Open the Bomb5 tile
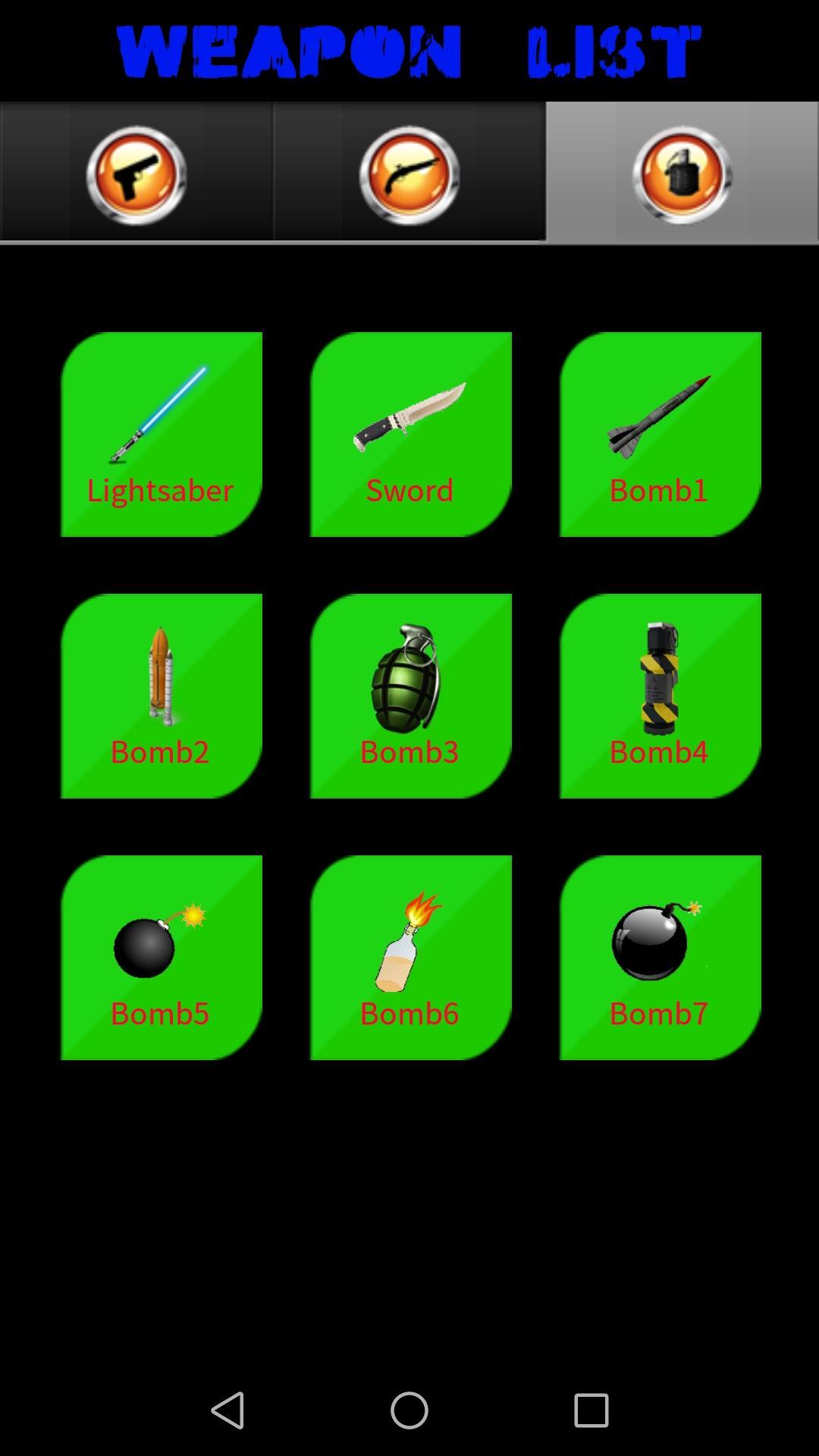Image resolution: width=819 pixels, height=1456 pixels. point(161,957)
